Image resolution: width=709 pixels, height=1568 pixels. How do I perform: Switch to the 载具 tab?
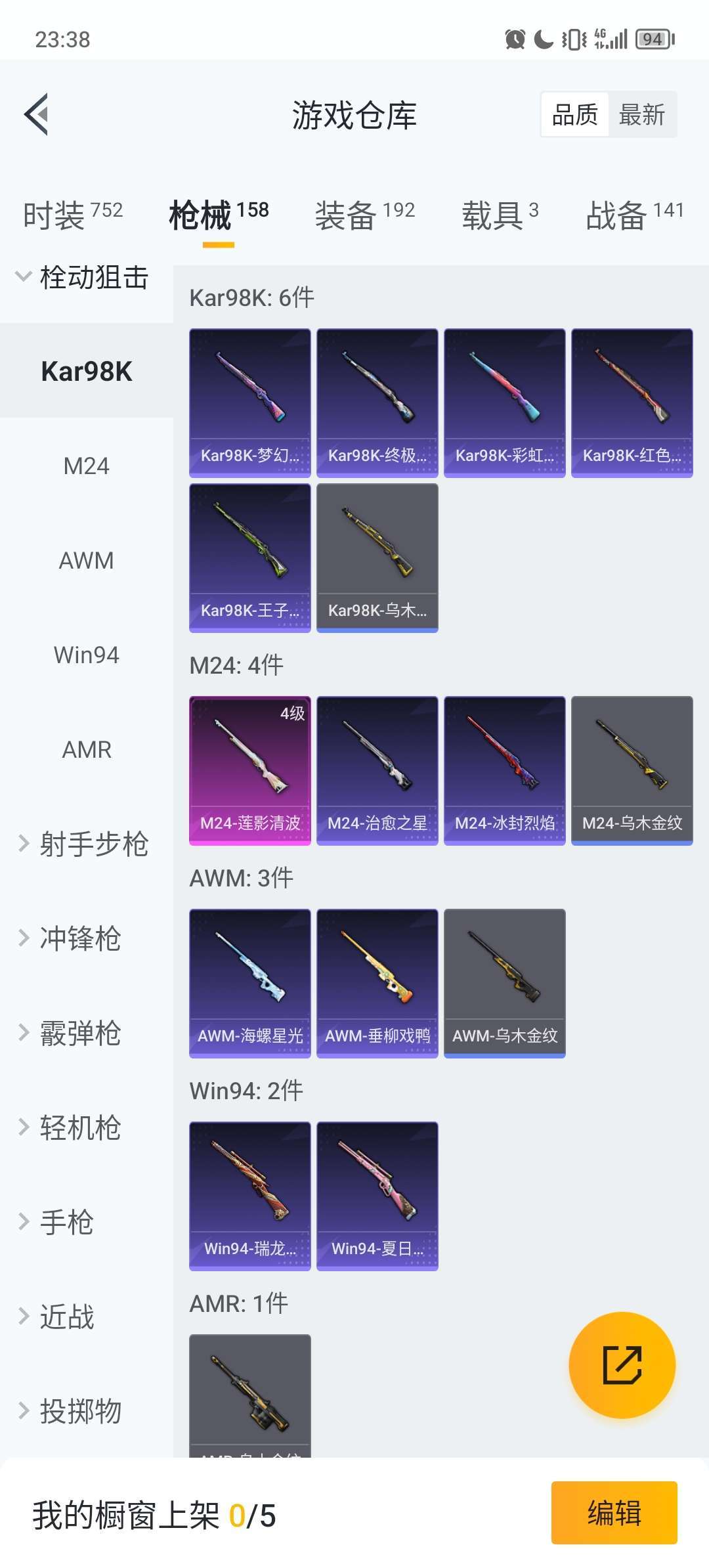pyautogui.click(x=500, y=215)
